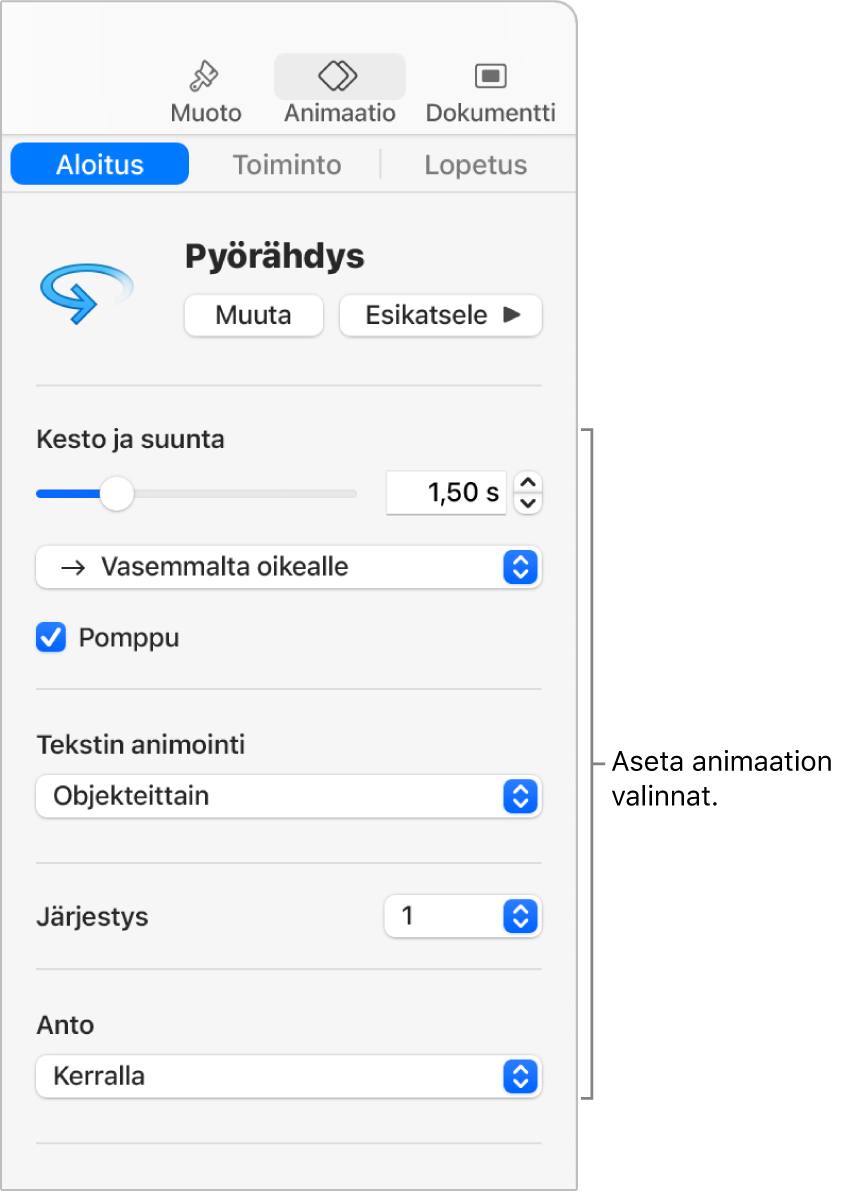
Task: Open the Muoto format panel
Action: 205,92
